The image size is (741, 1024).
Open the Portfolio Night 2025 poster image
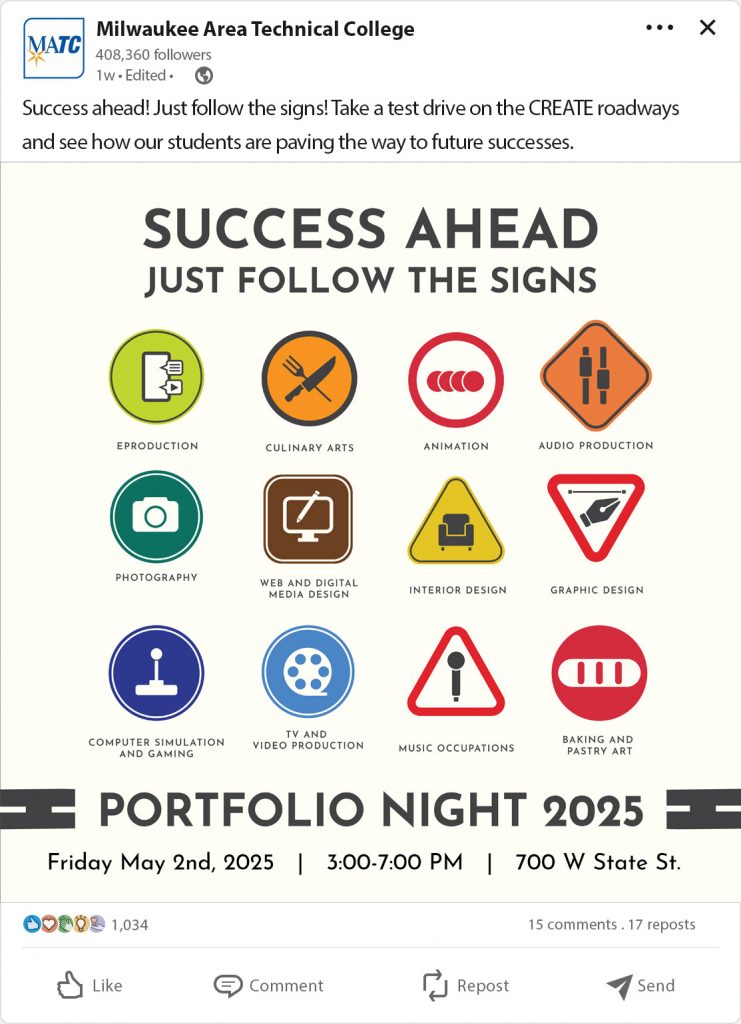370,530
